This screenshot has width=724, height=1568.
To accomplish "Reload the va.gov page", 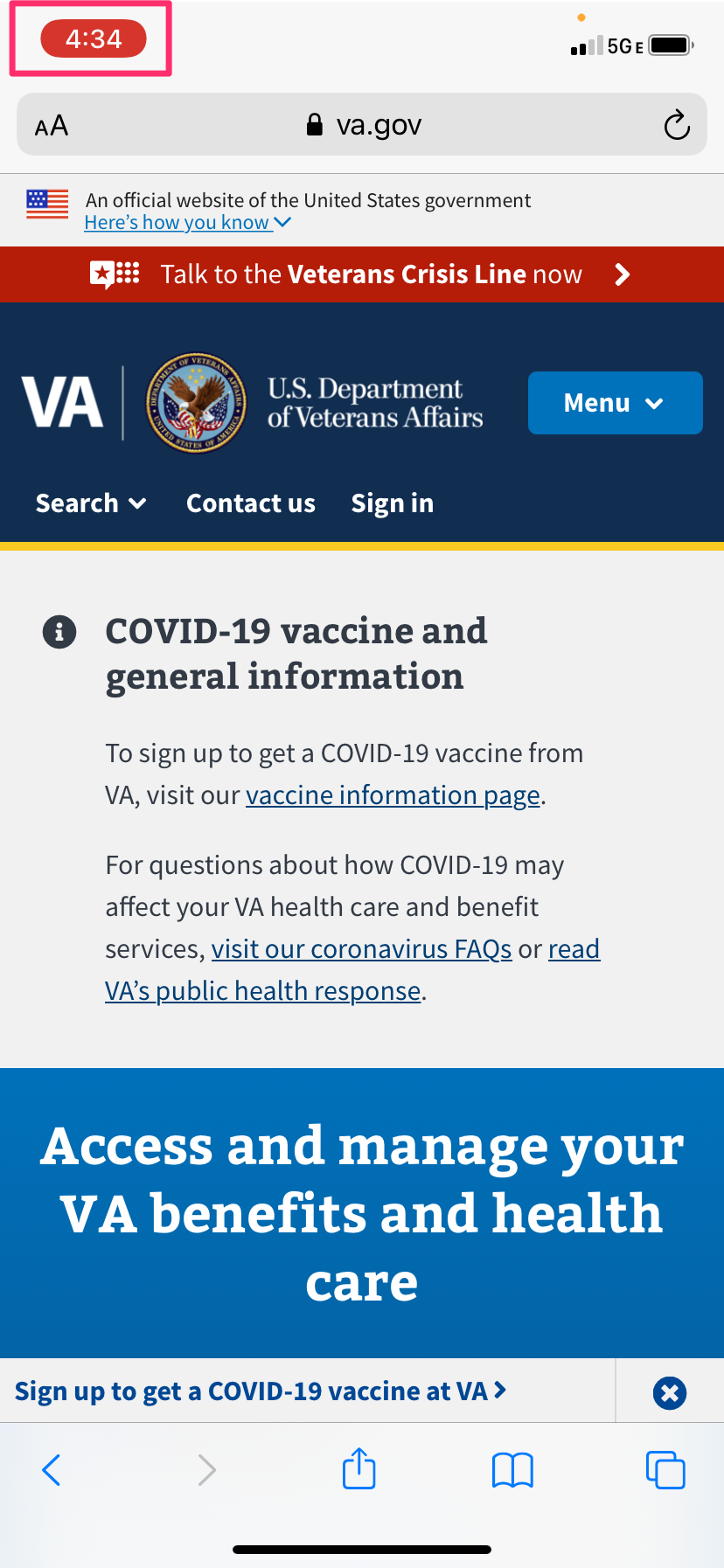I will pos(676,126).
